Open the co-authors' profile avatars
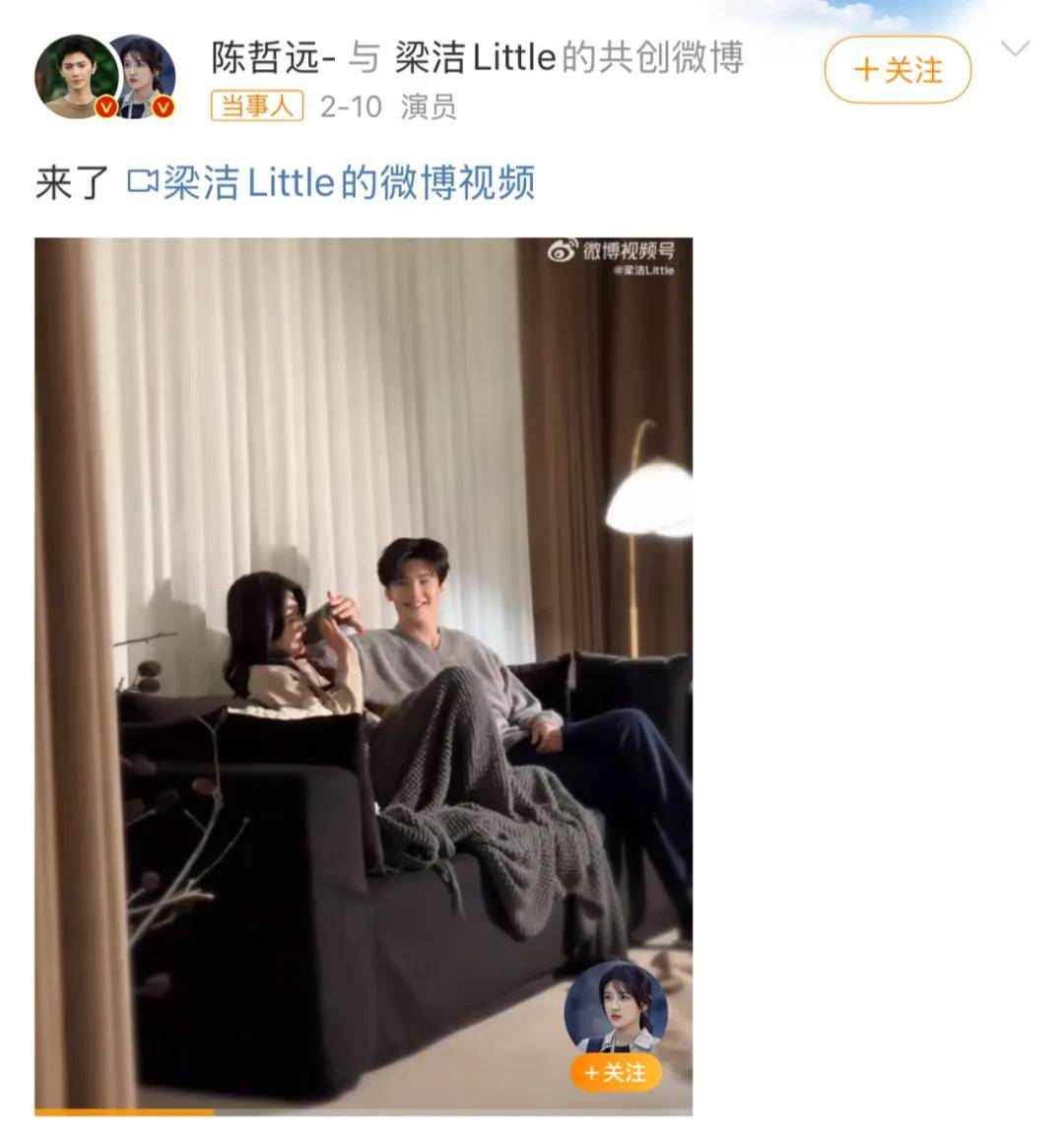This screenshot has height=1145, width=1064. [x=104, y=77]
